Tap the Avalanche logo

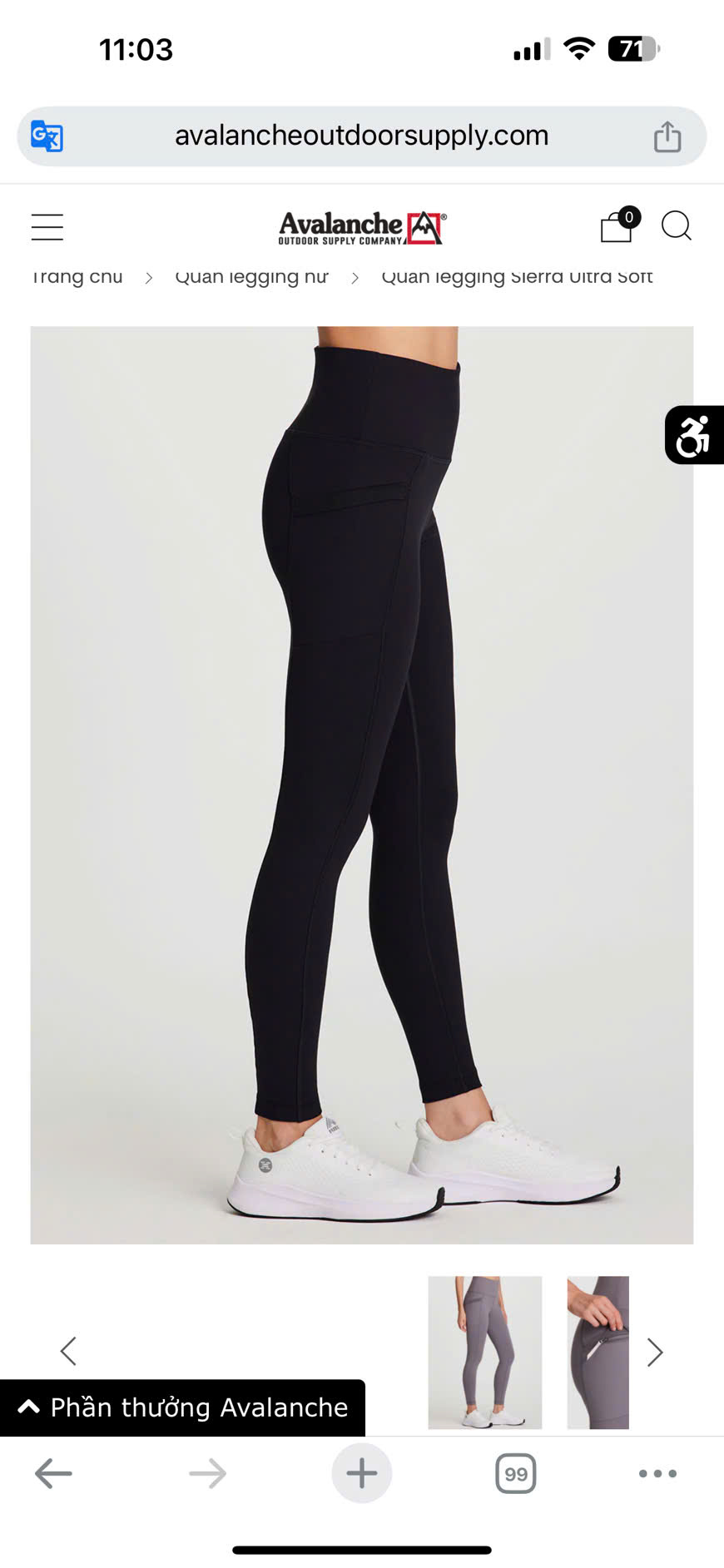click(x=361, y=227)
